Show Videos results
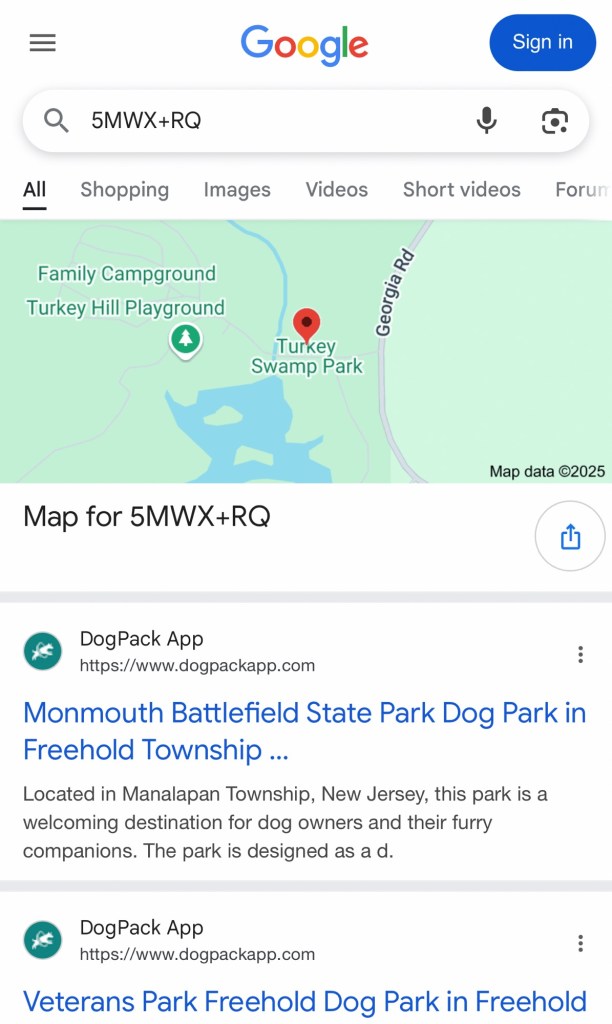612x1024 pixels. (336, 190)
